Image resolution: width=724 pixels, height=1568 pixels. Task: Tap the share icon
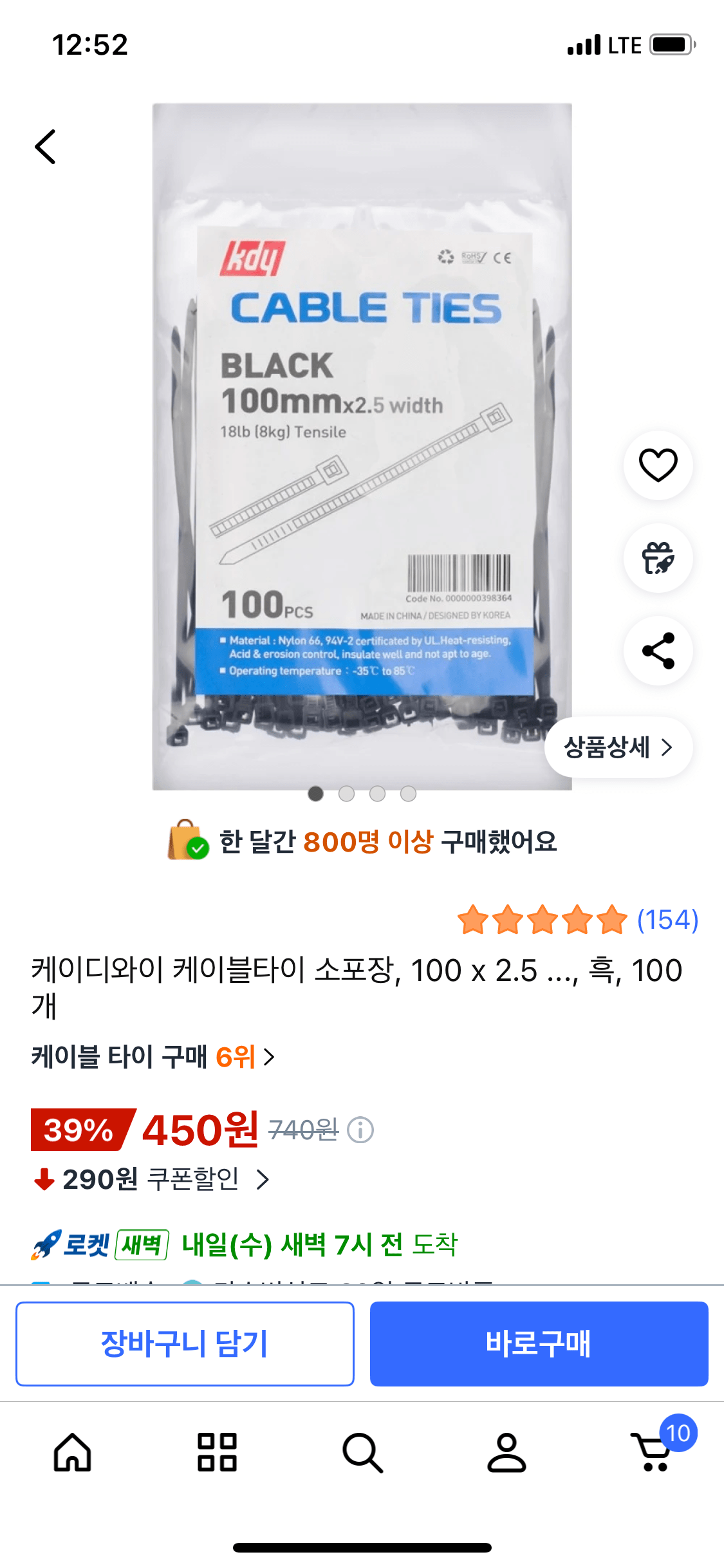tap(658, 651)
